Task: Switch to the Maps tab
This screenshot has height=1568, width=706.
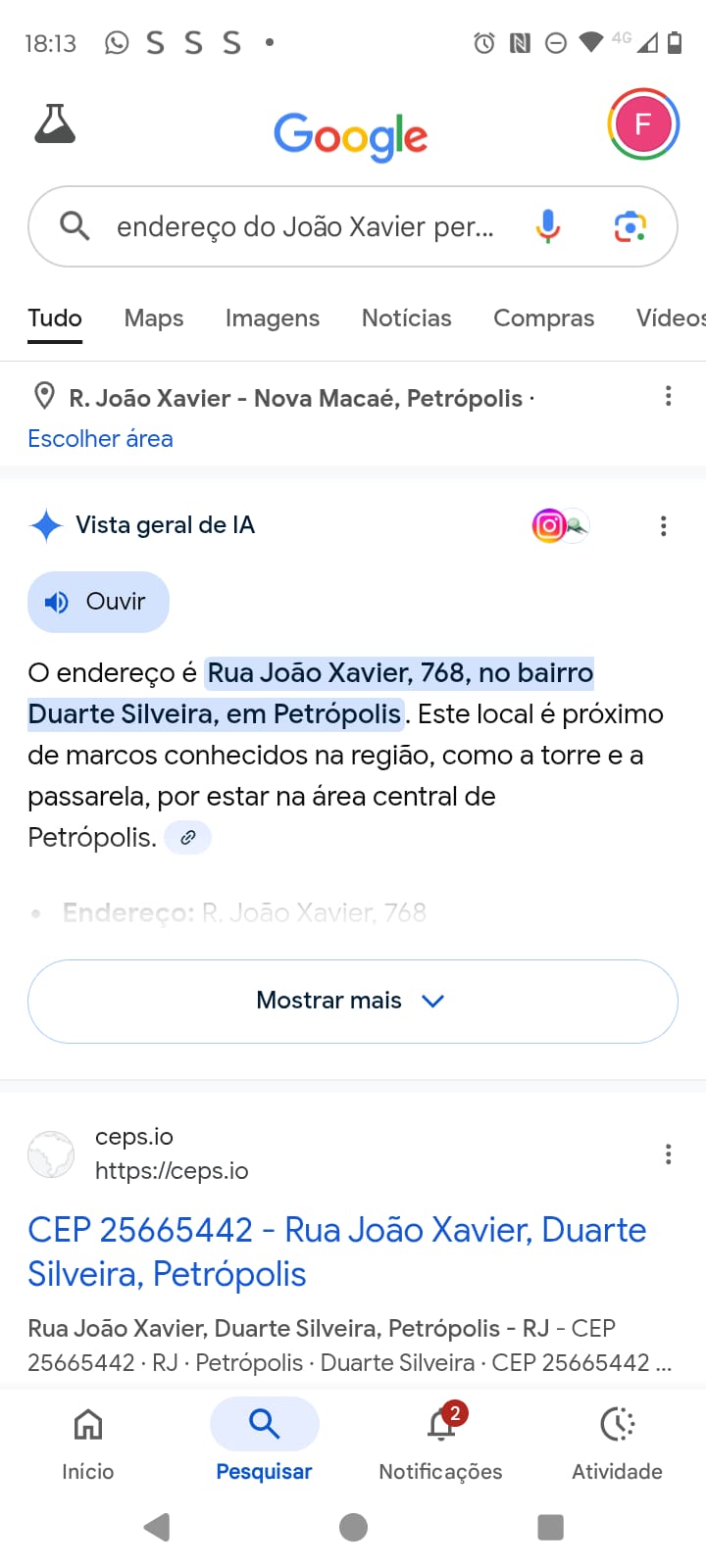Action: point(154,318)
